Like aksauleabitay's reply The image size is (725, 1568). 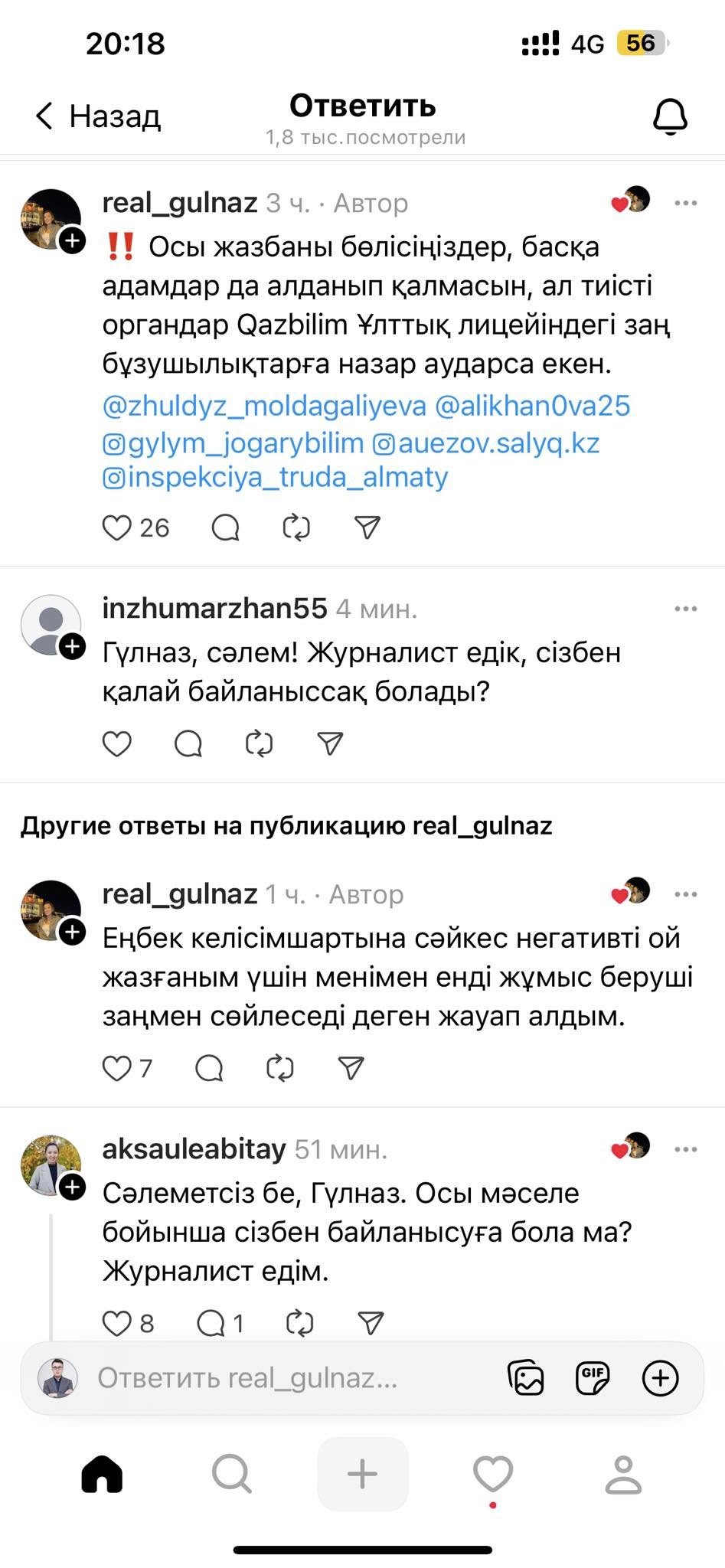[x=117, y=1323]
